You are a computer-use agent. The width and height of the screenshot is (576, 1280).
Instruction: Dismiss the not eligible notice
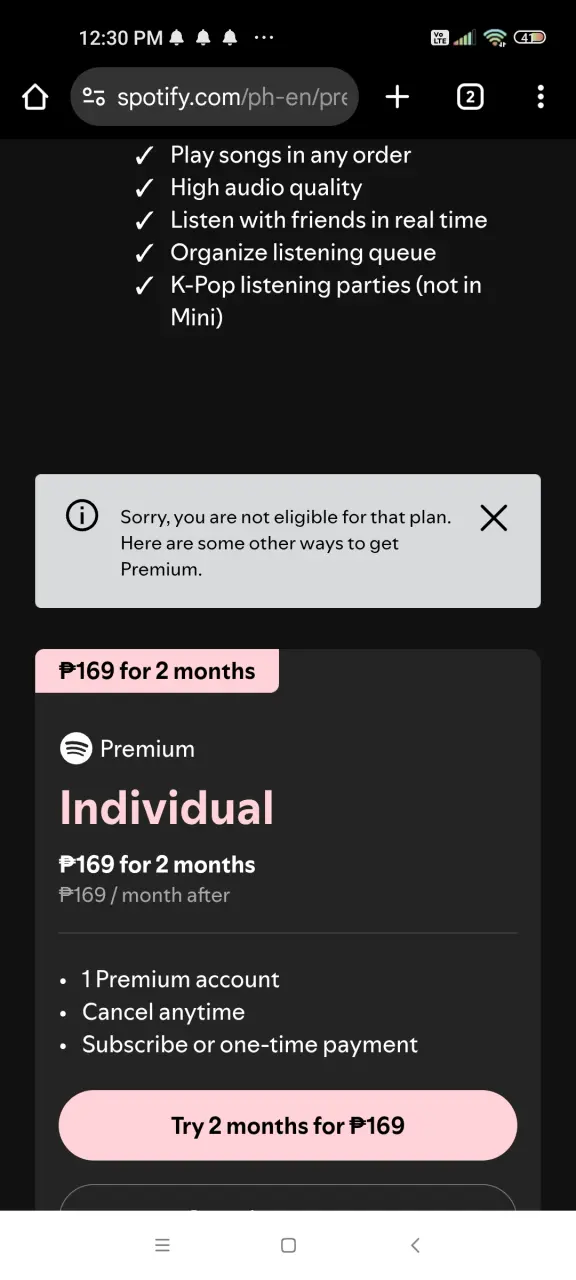[494, 517]
